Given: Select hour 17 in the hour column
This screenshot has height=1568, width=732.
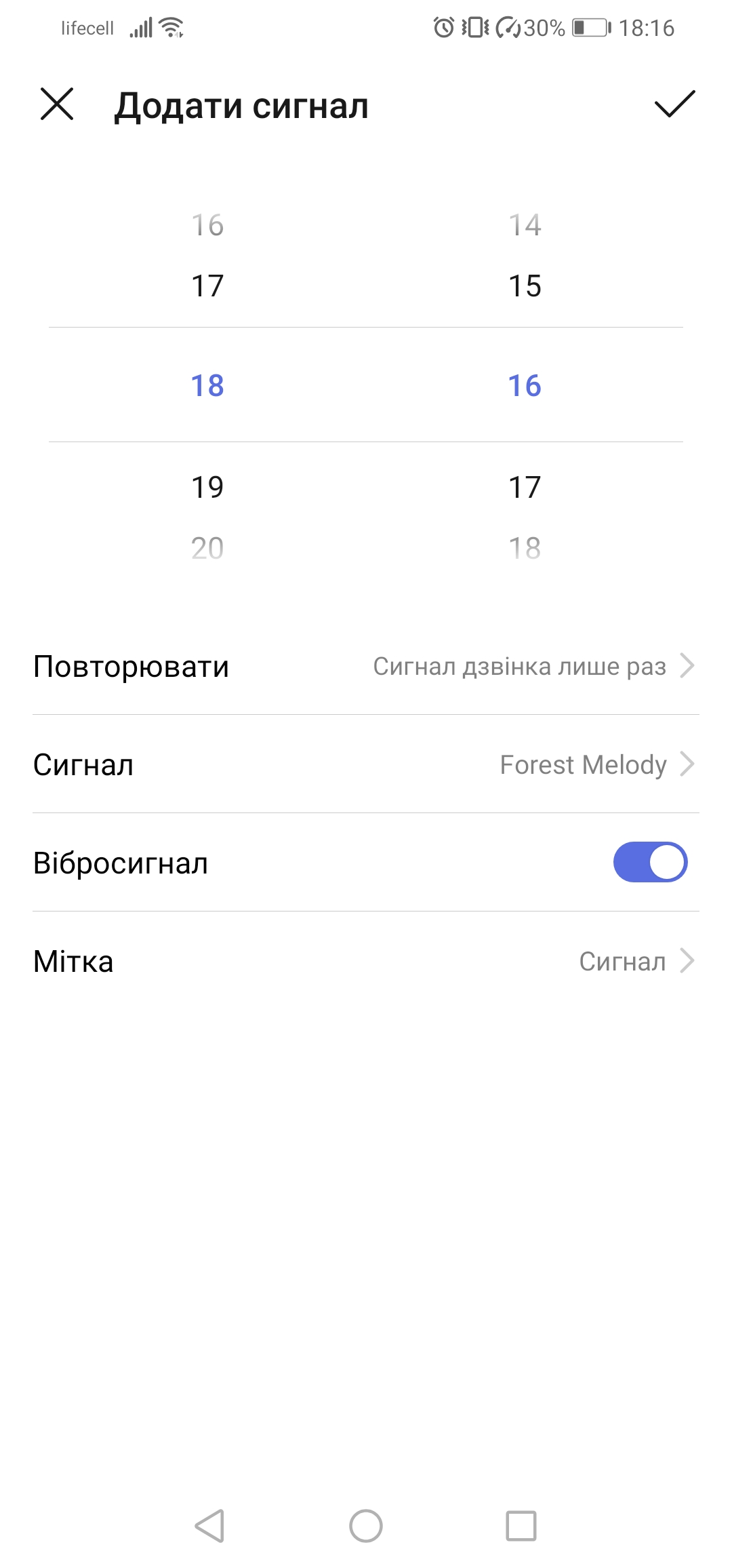Looking at the screenshot, I should pos(207,286).
